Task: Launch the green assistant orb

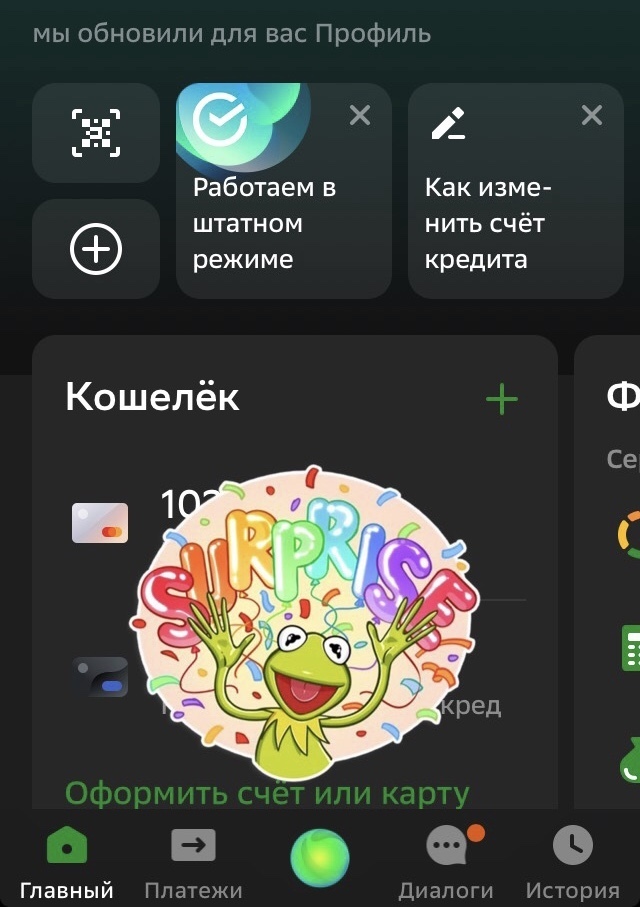Action: coord(320,858)
